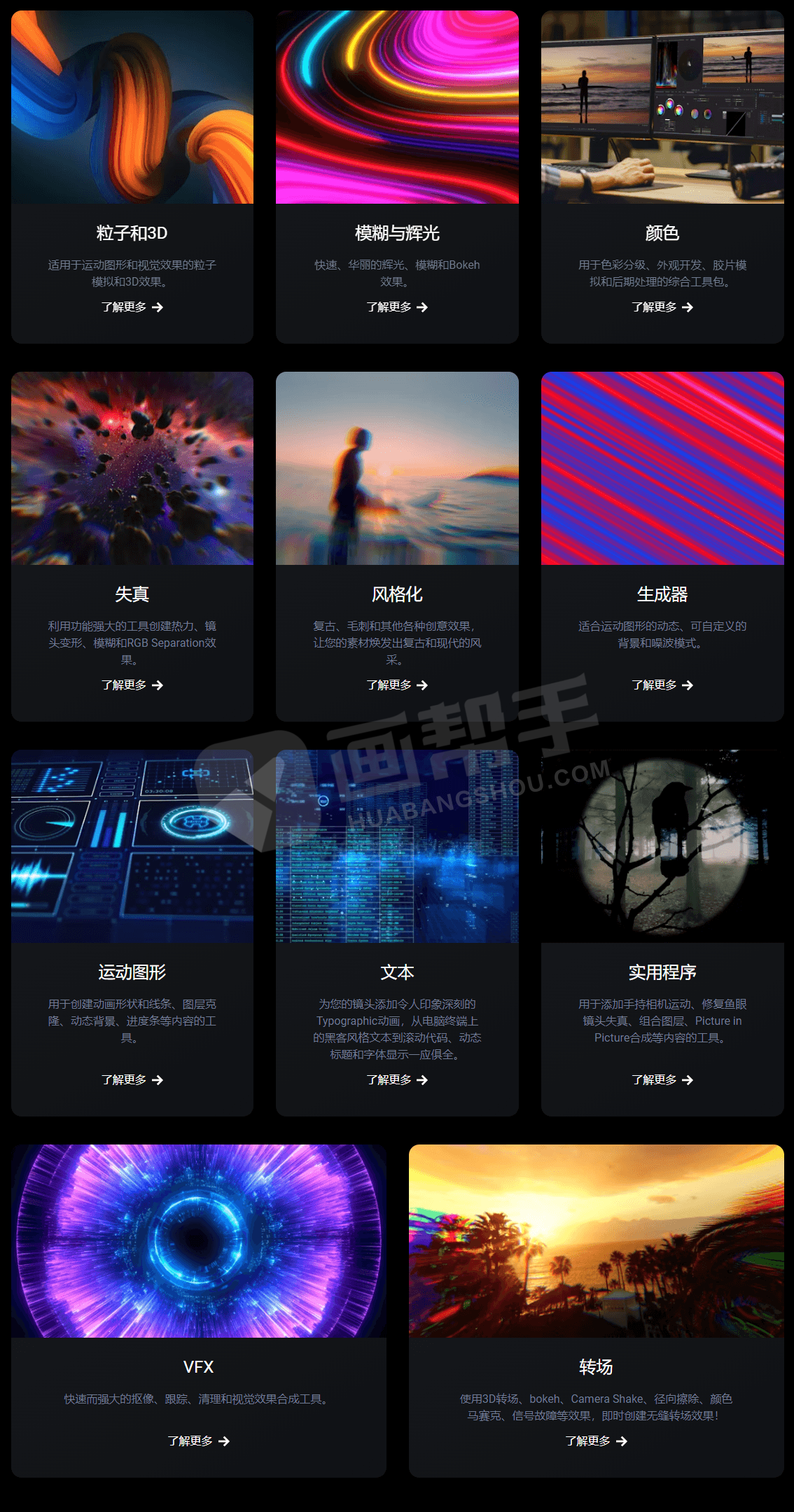Tap 了解更多 for 转场 effects
The image size is (794, 1512).
[x=596, y=1441]
